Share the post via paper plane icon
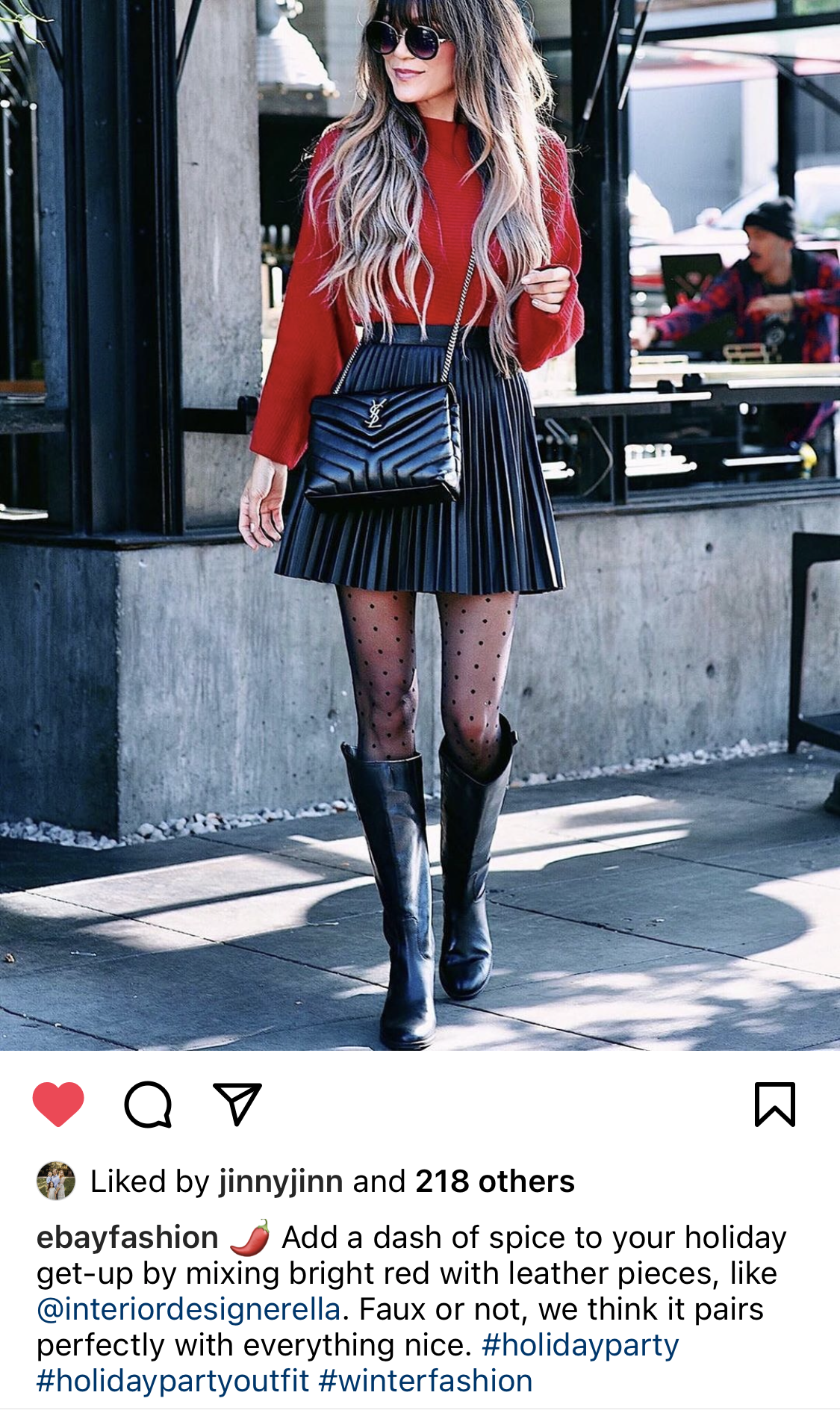This screenshot has width=840, height=1416. point(237,1103)
